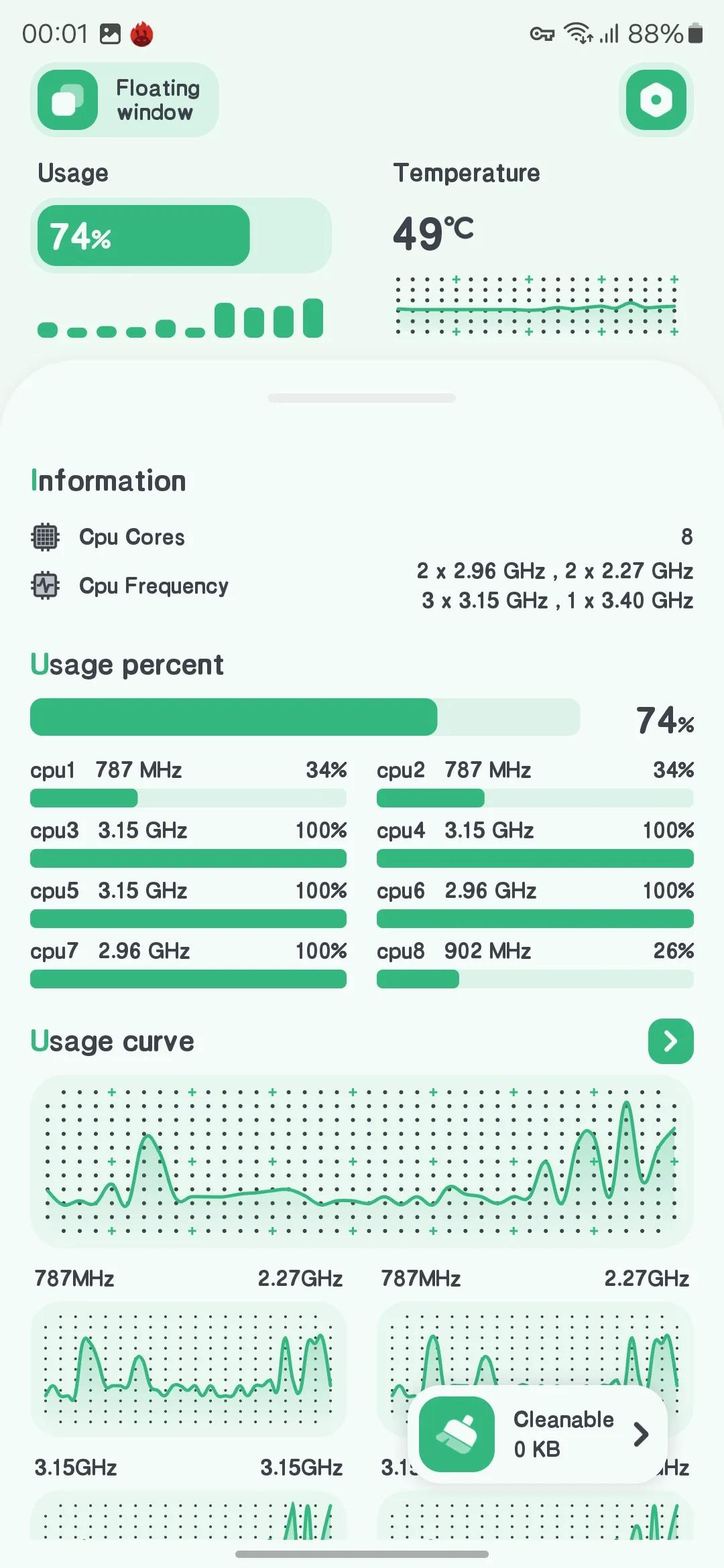This screenshot has width=724, height=1568.
Task: Expand the Usage curve details arrow
Action: [x=670, y=1041]
